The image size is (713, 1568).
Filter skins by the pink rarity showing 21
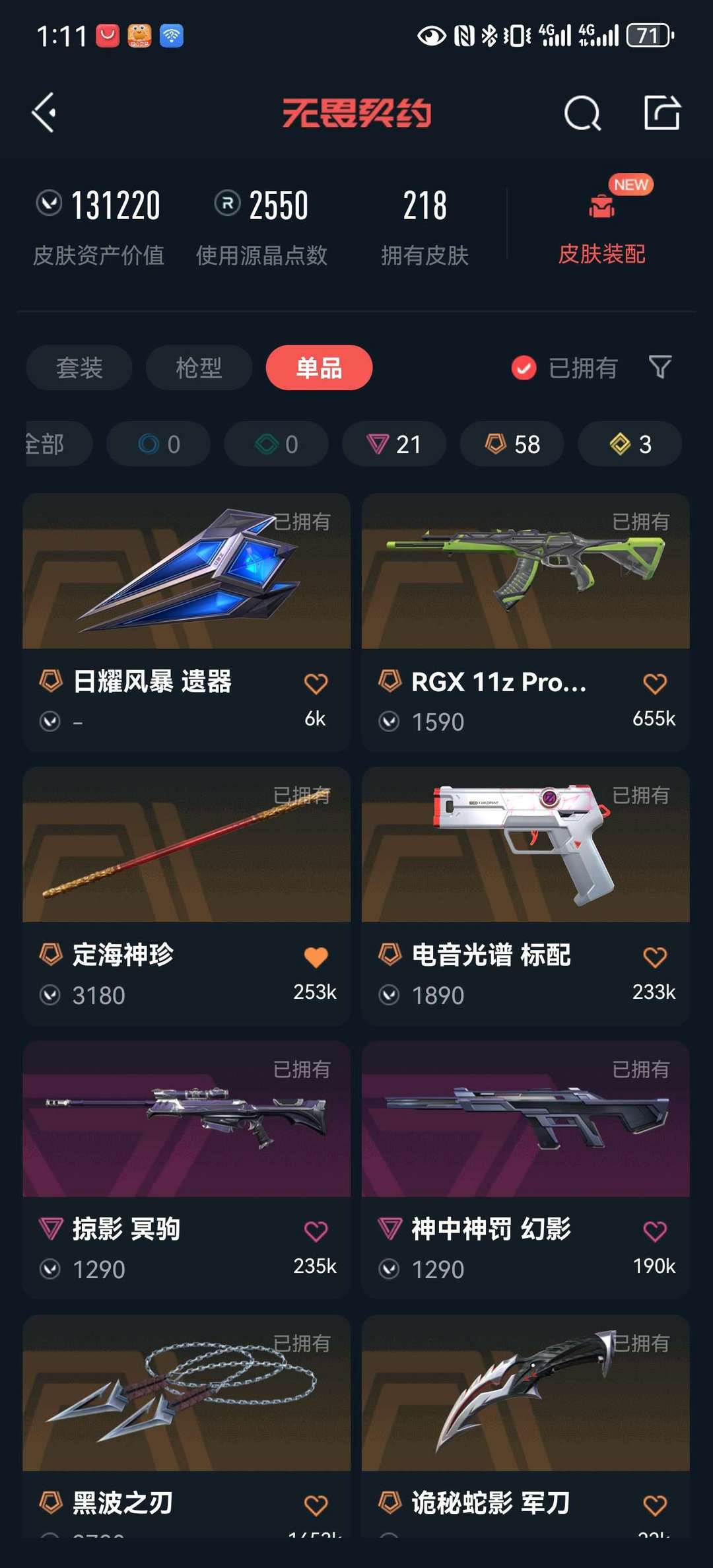click(393, 444)
